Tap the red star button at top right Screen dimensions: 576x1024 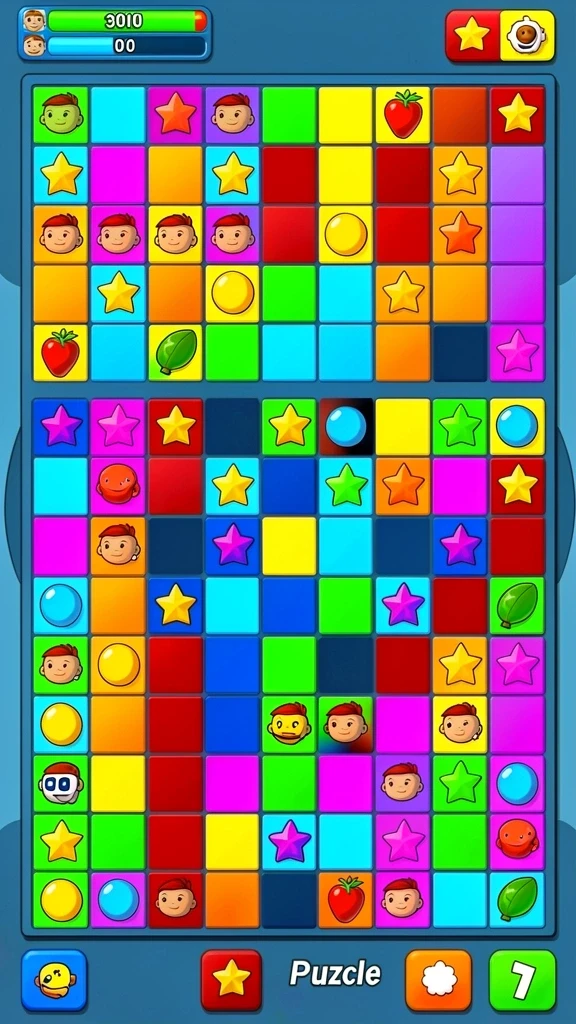click(473, 35)
